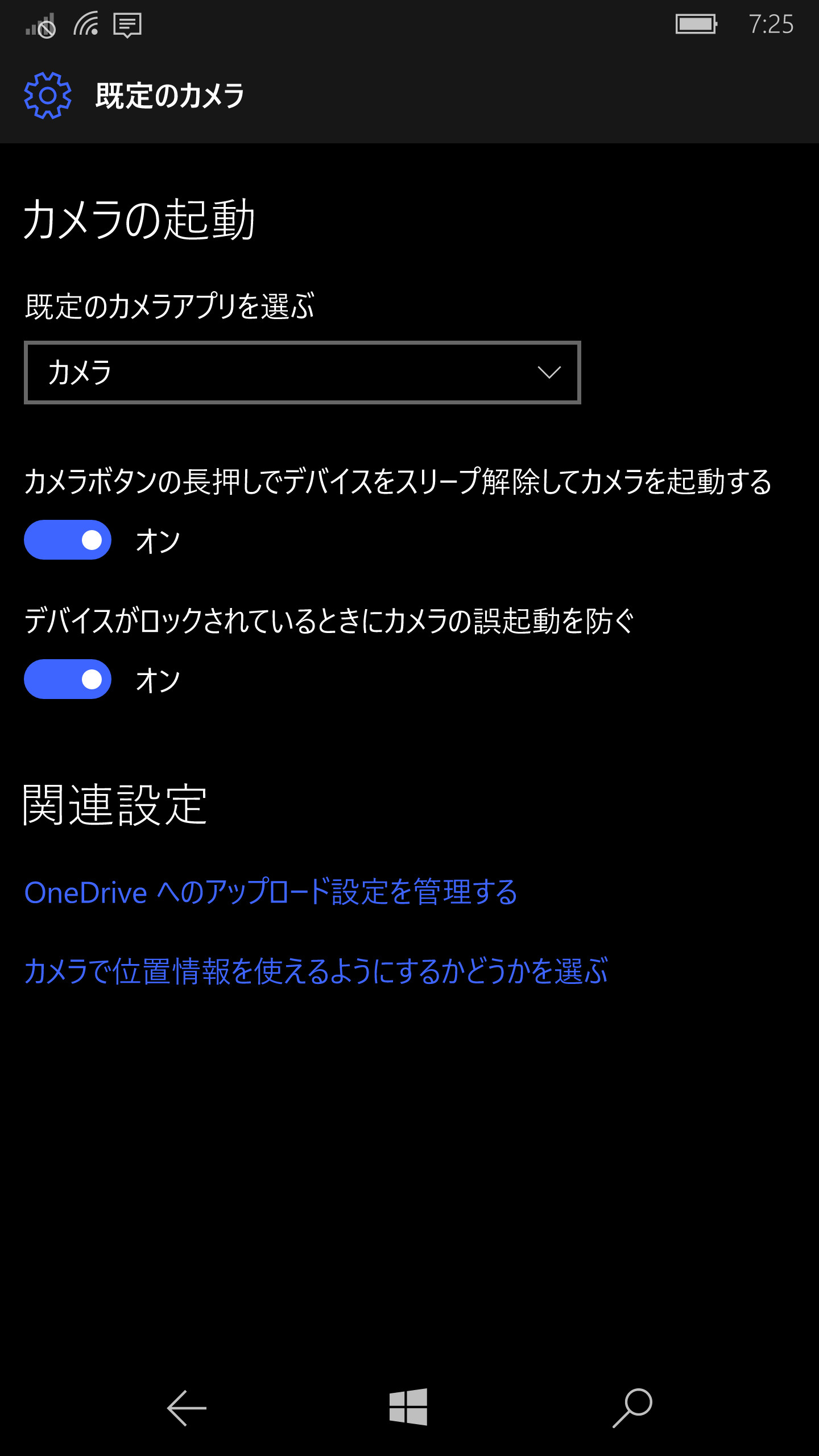Go to the Windows Start screen
Screen dimensions: 819x1456
pos(408,1407)
